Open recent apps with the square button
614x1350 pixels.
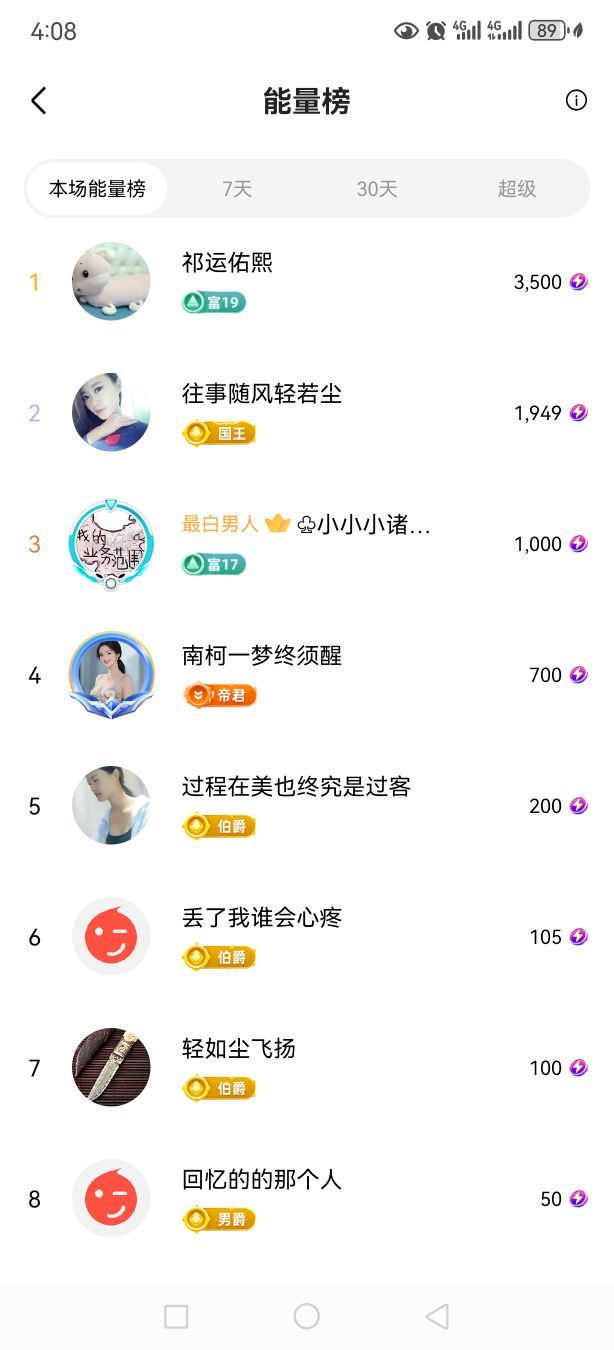[x=176, y=1317]
